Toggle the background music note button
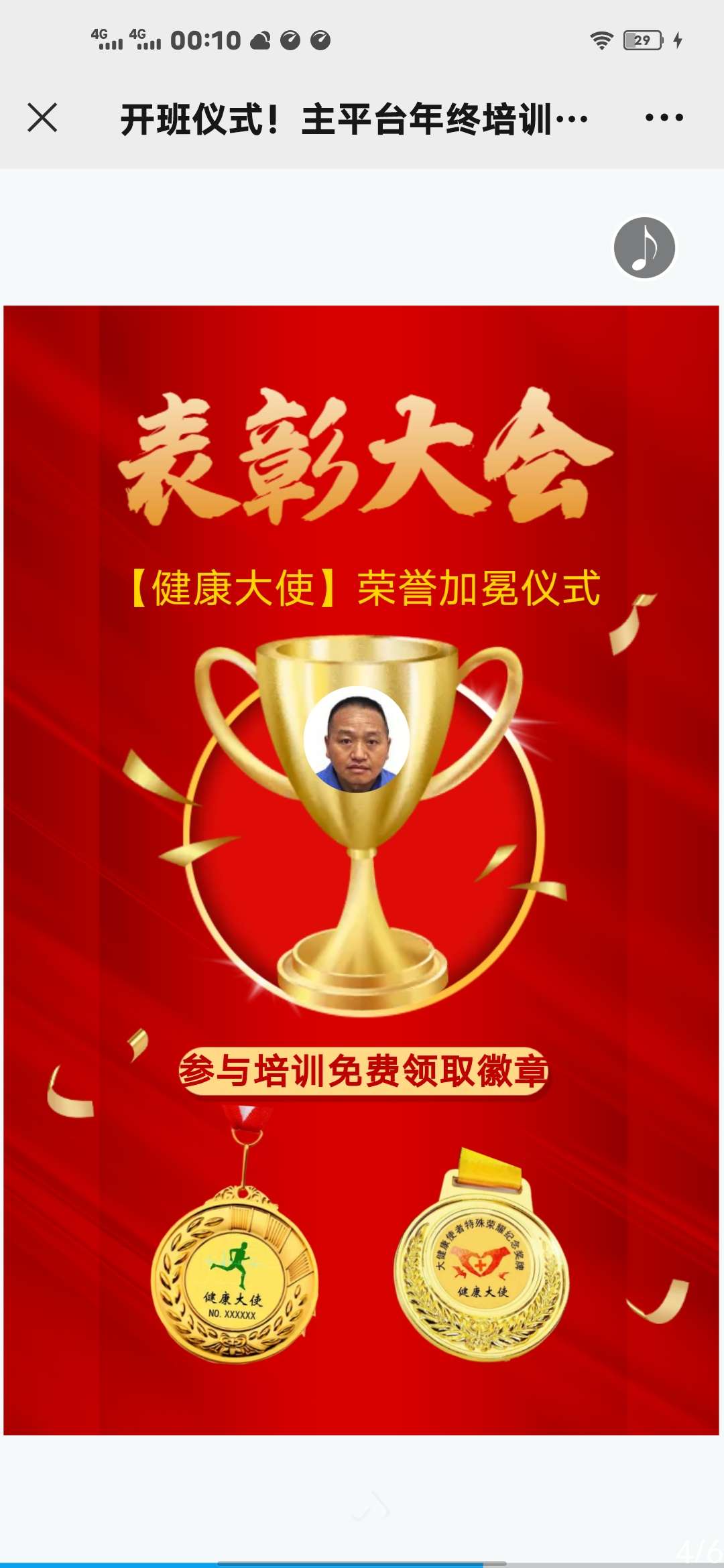The height and width of the screenshot is (1568, 724). point(644,247)
